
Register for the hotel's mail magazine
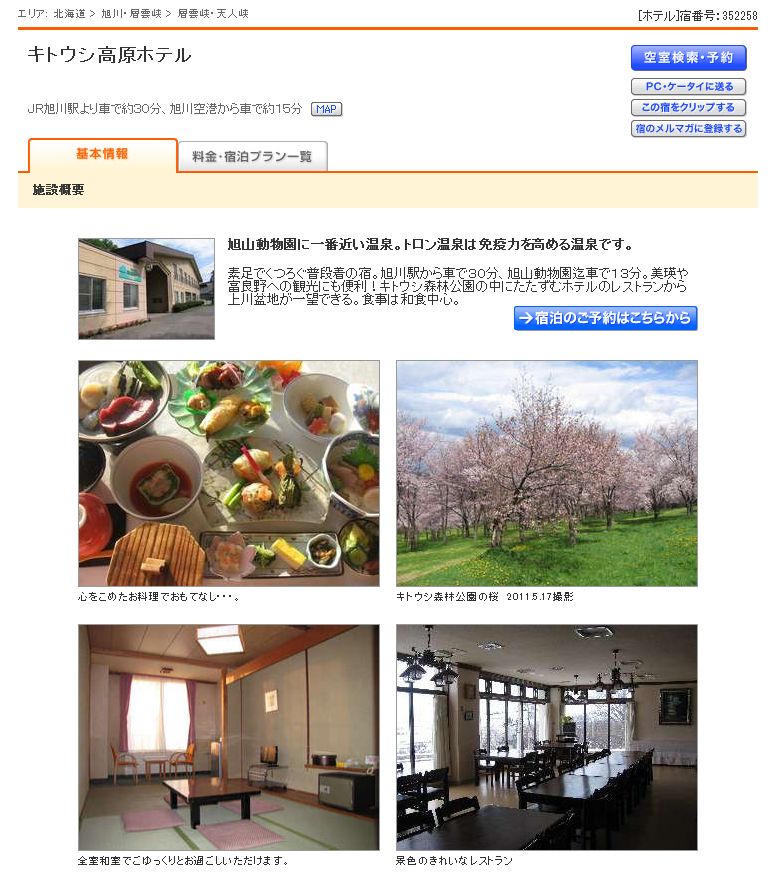[688, 129]
